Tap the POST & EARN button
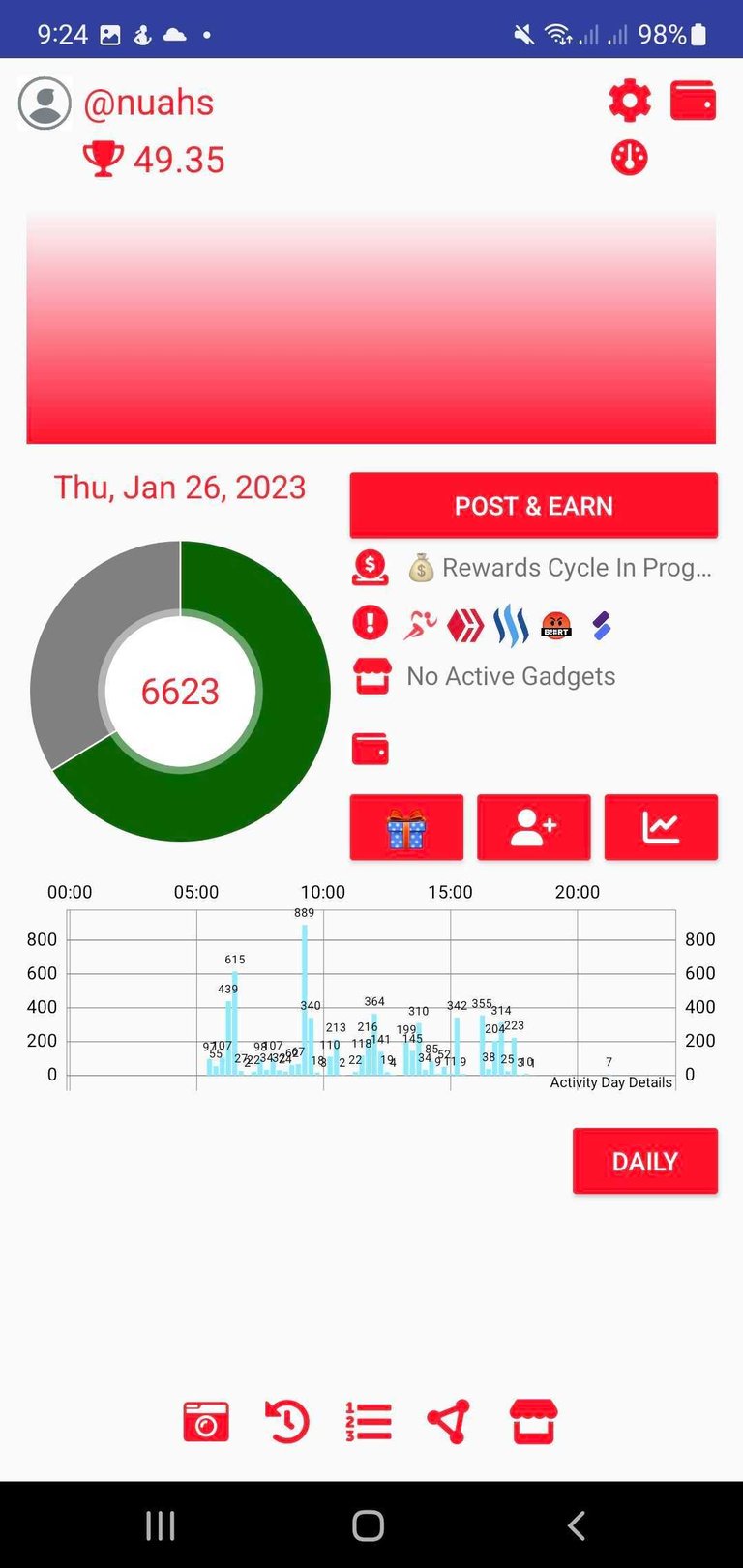The image size is (743, 1568). (x=534, y=505)
